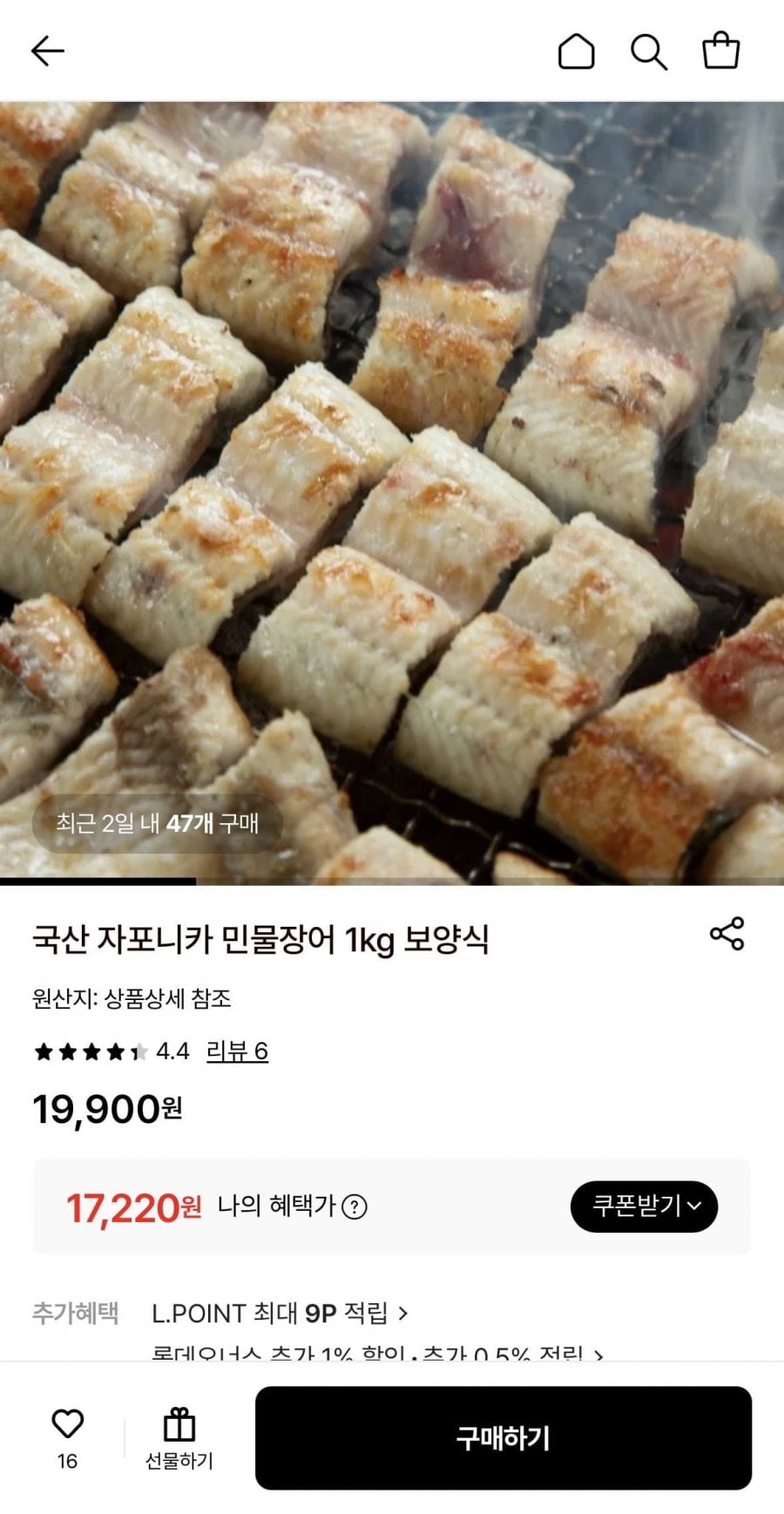Tap 구매하기 to buy now
Screen dimensions: 784x1514
coord(503,1438)
